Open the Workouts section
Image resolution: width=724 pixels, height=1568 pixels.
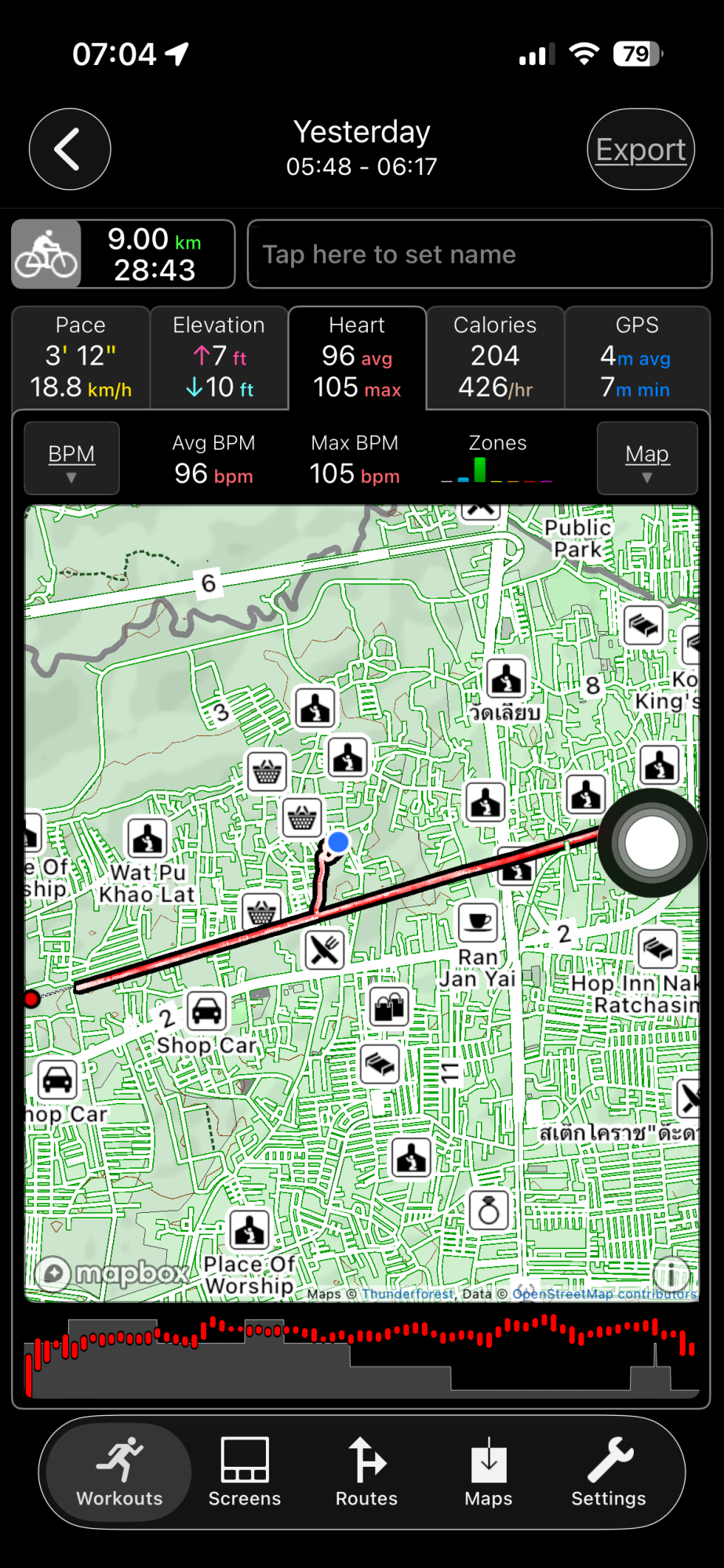click(x=119, y=1472)
